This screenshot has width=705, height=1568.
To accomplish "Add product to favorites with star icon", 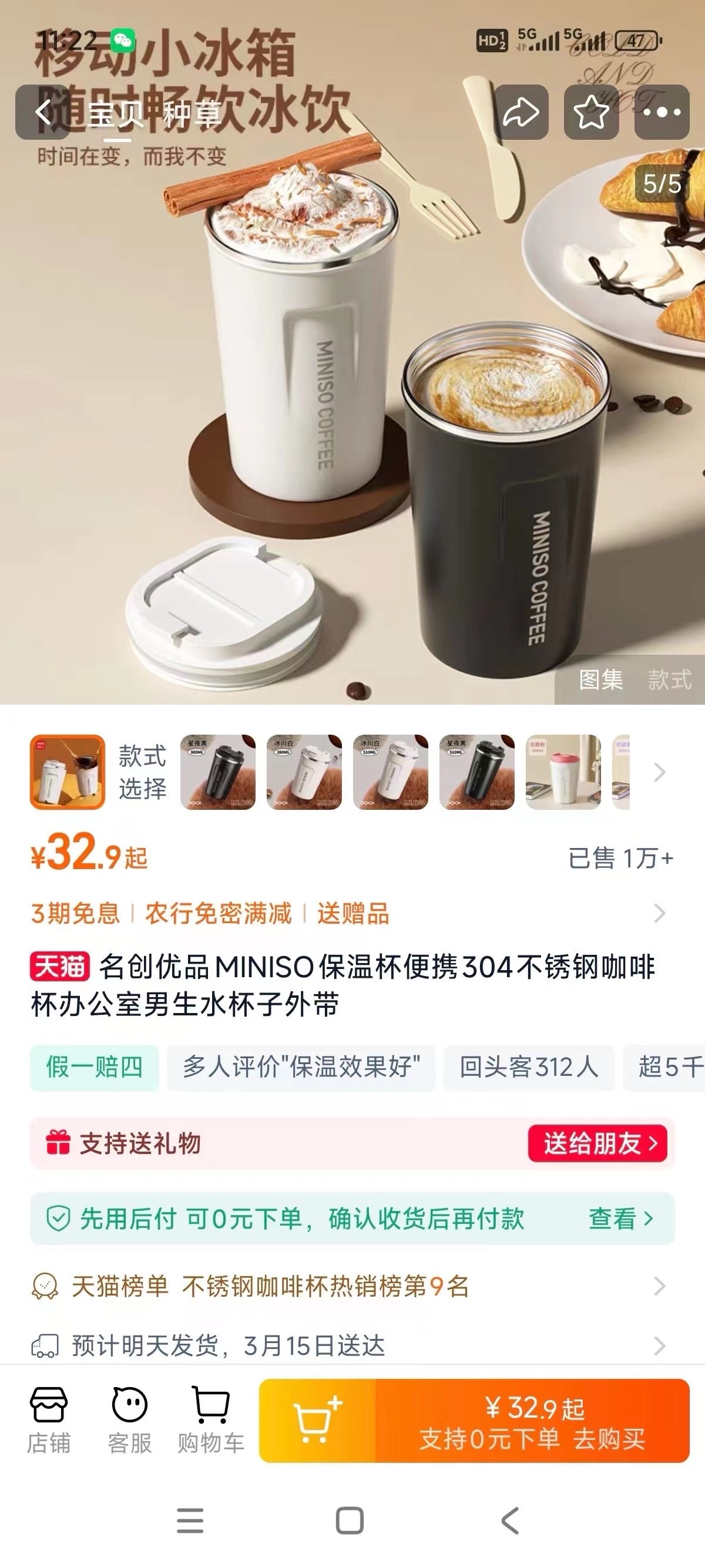I will (591, 113).
